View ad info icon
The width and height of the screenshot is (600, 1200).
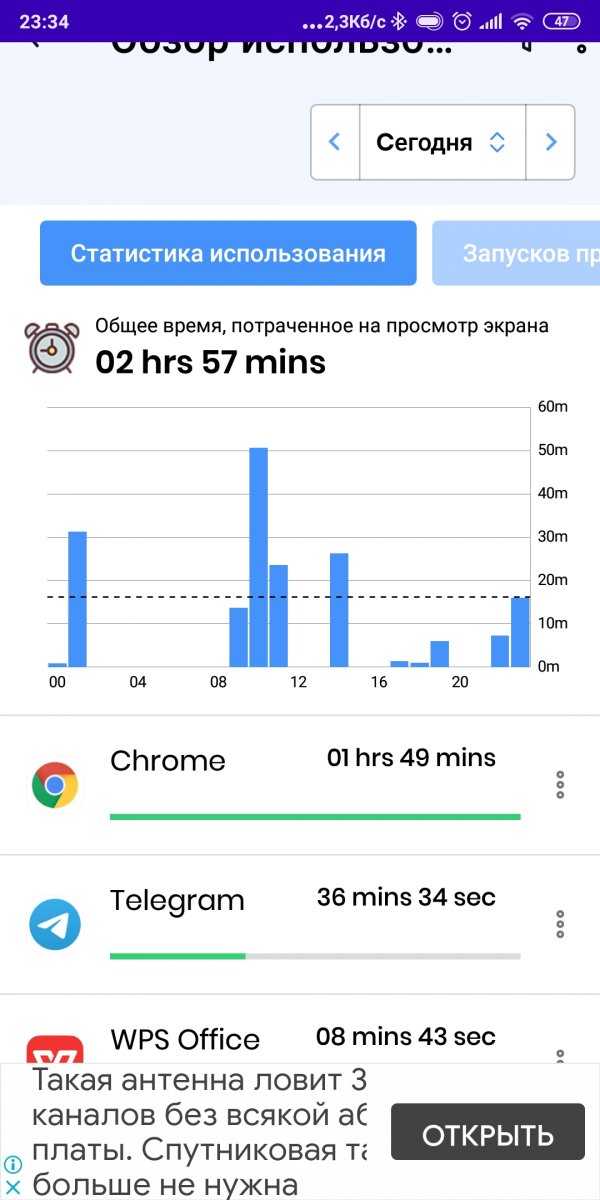coord(13,1165)
